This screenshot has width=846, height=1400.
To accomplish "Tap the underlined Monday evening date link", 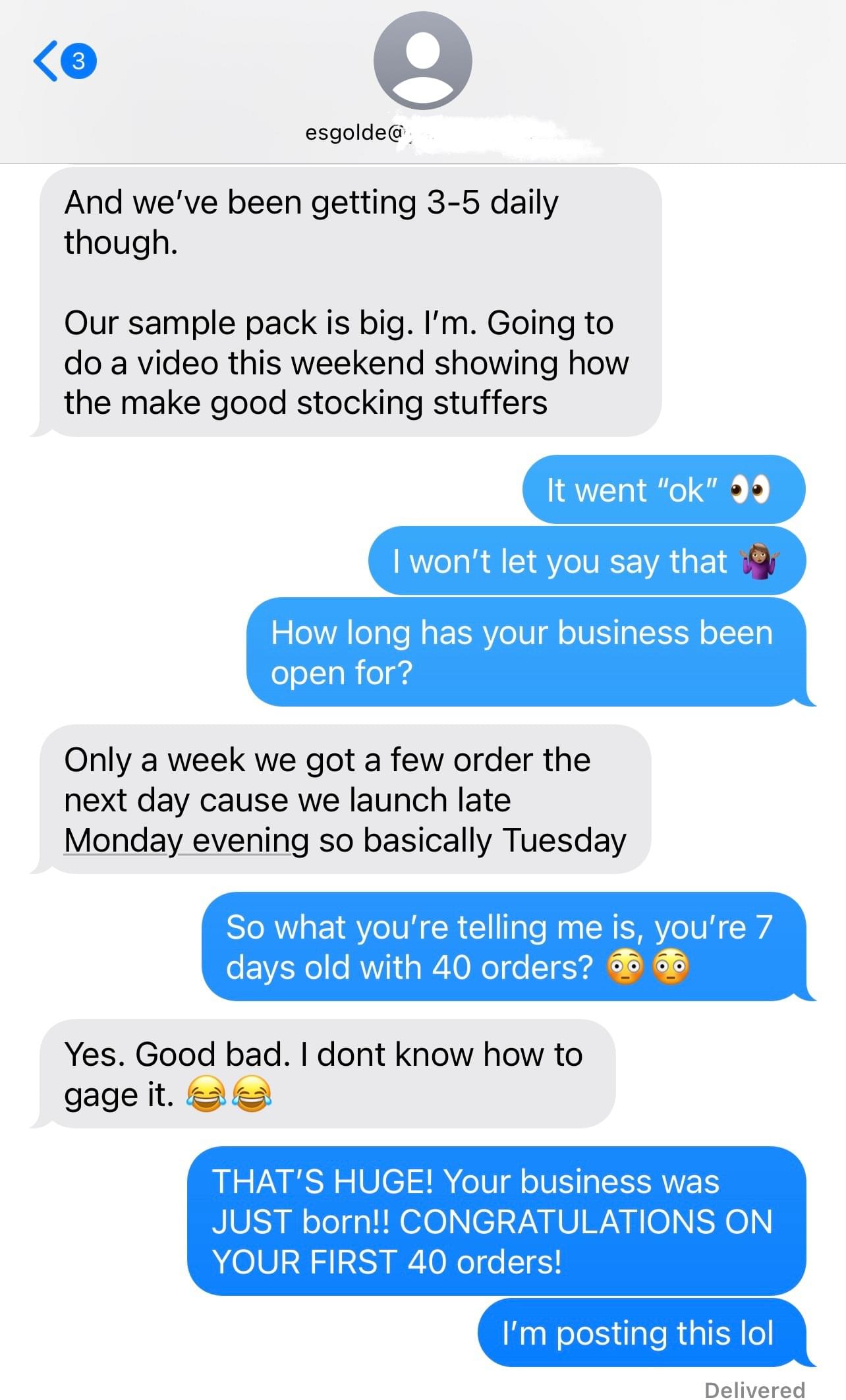I will [x=186, y=840].
